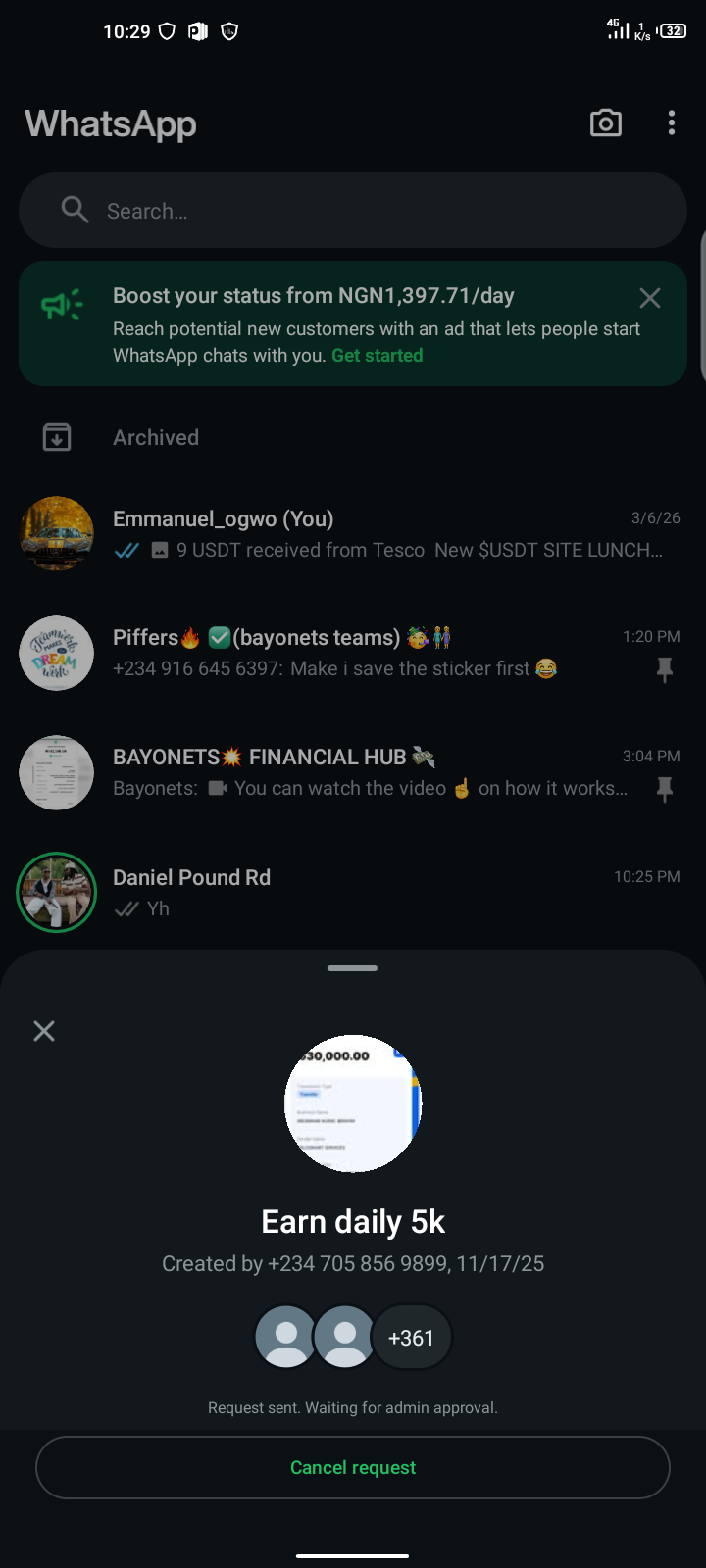
Task: Open the camera icon in the header
Action: [605, 122]
